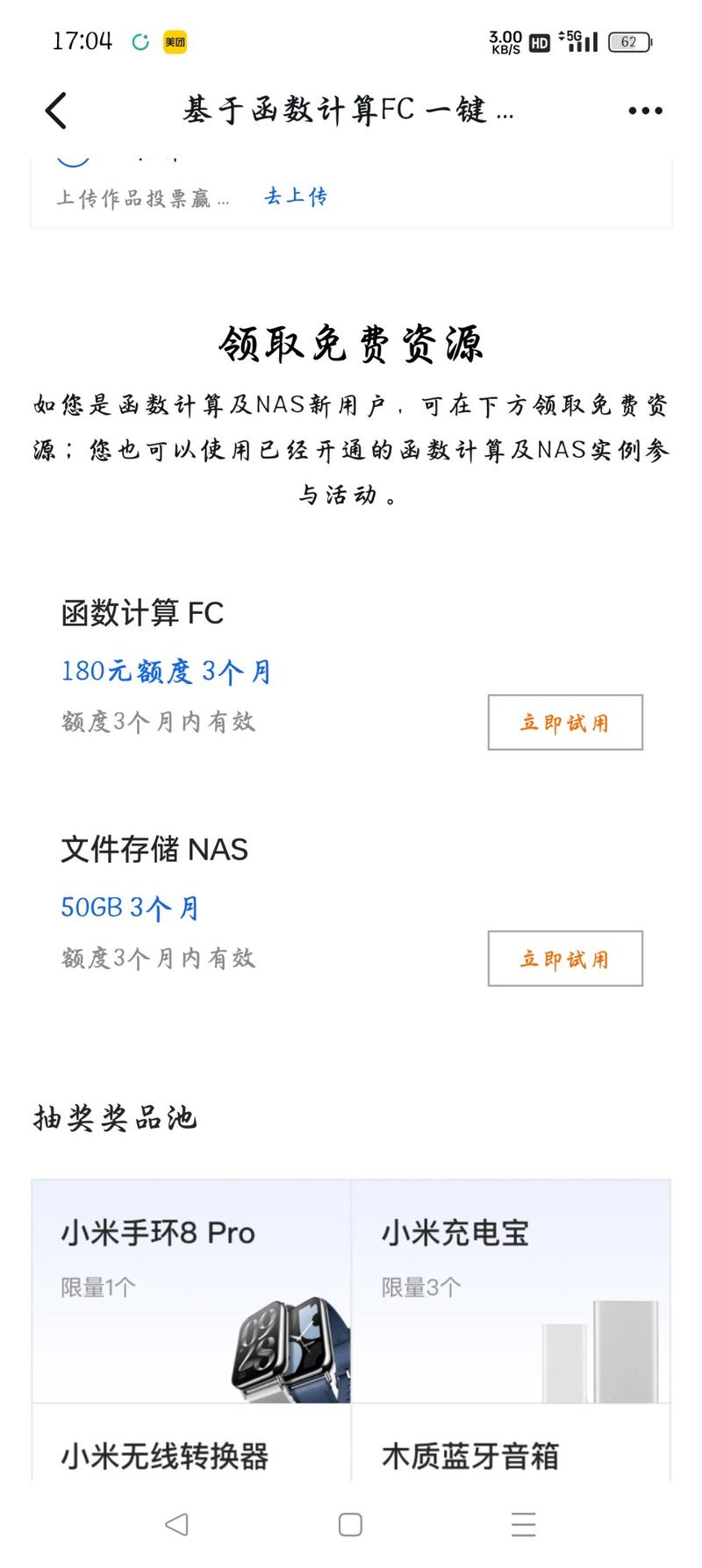702x1568 pixels.
Task: Tap the Meituan icon in the status bar
Action: 175,40
